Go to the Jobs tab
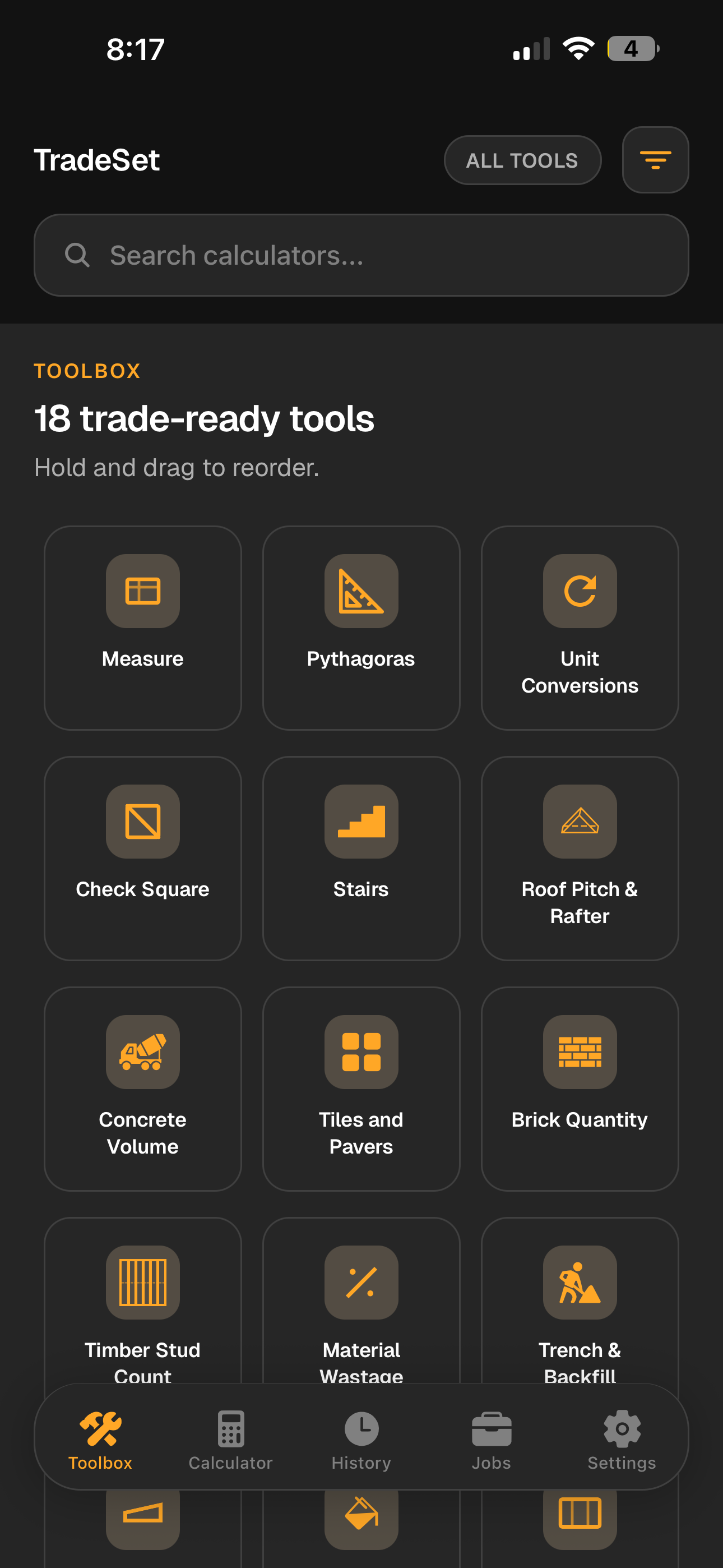The height and width of the screenshot is (1568, 723). point(491,1437)
